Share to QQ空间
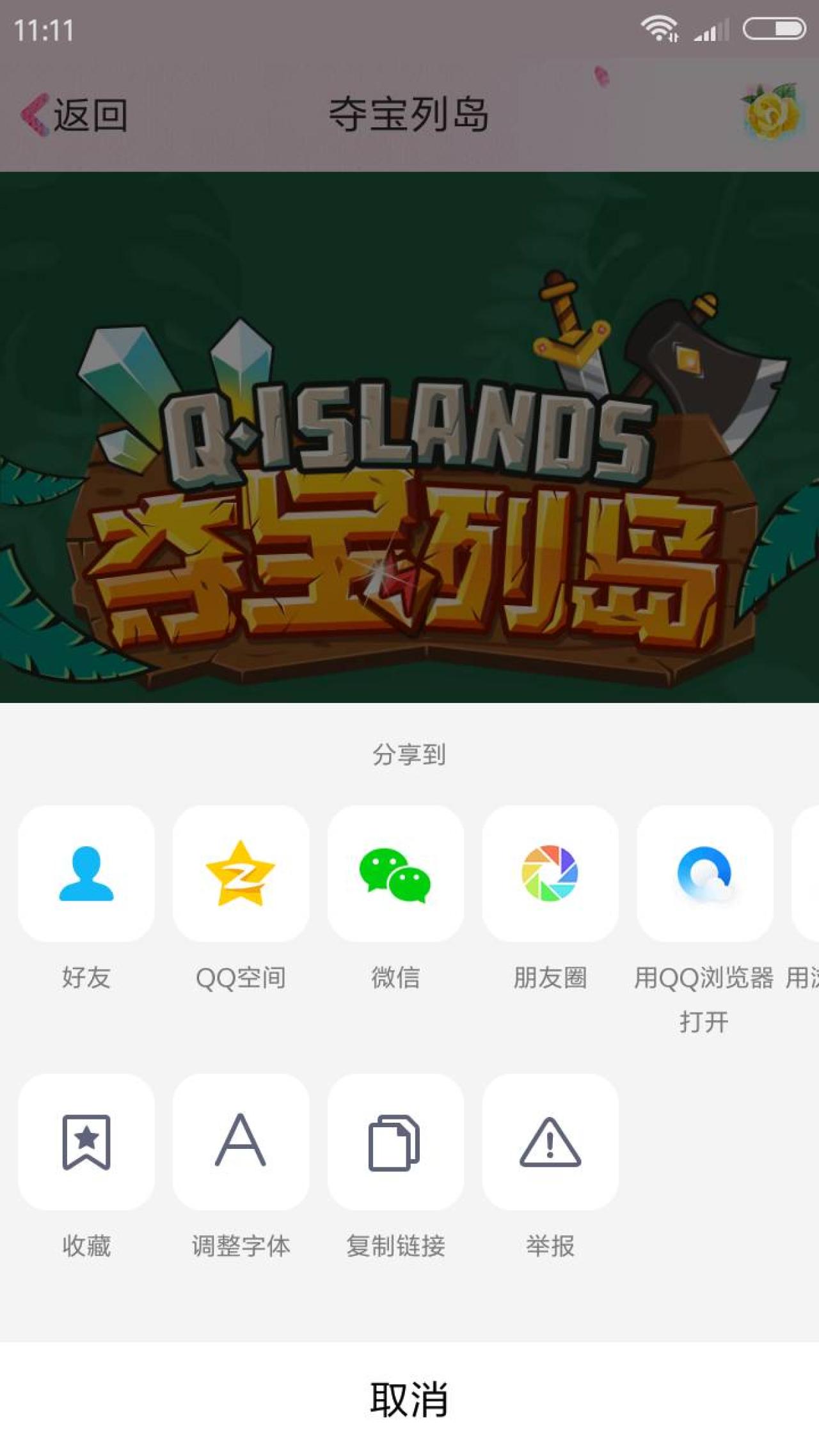The height and width of the screenshot is (1456, 819). click(x=241, y=873)
